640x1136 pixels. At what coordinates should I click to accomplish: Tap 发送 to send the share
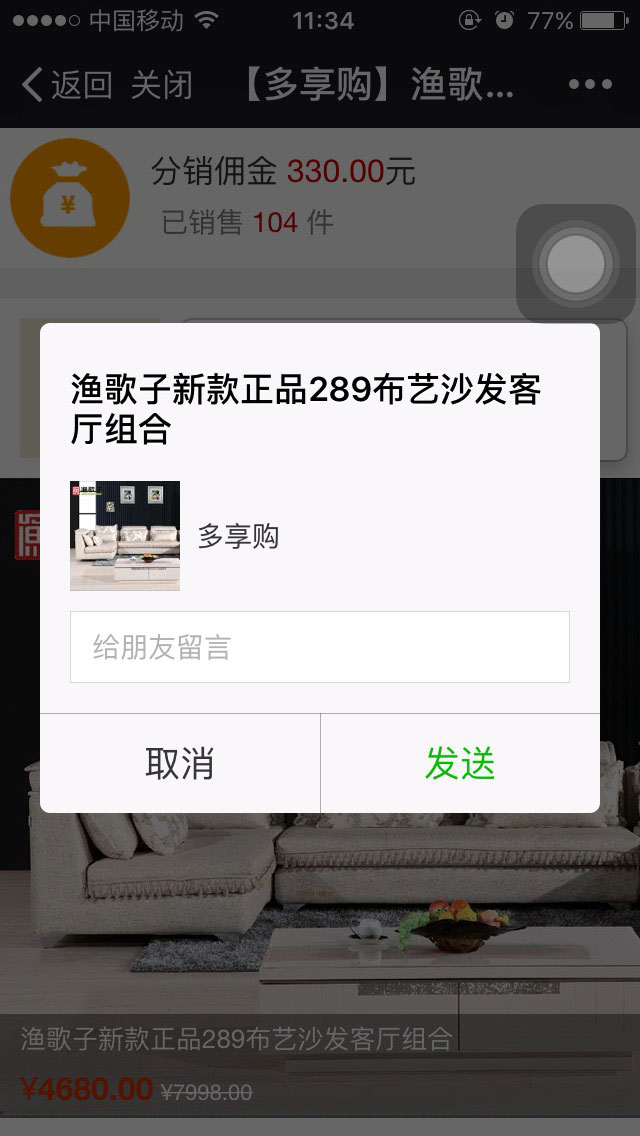pyautogui.click(x=460, y=763)
